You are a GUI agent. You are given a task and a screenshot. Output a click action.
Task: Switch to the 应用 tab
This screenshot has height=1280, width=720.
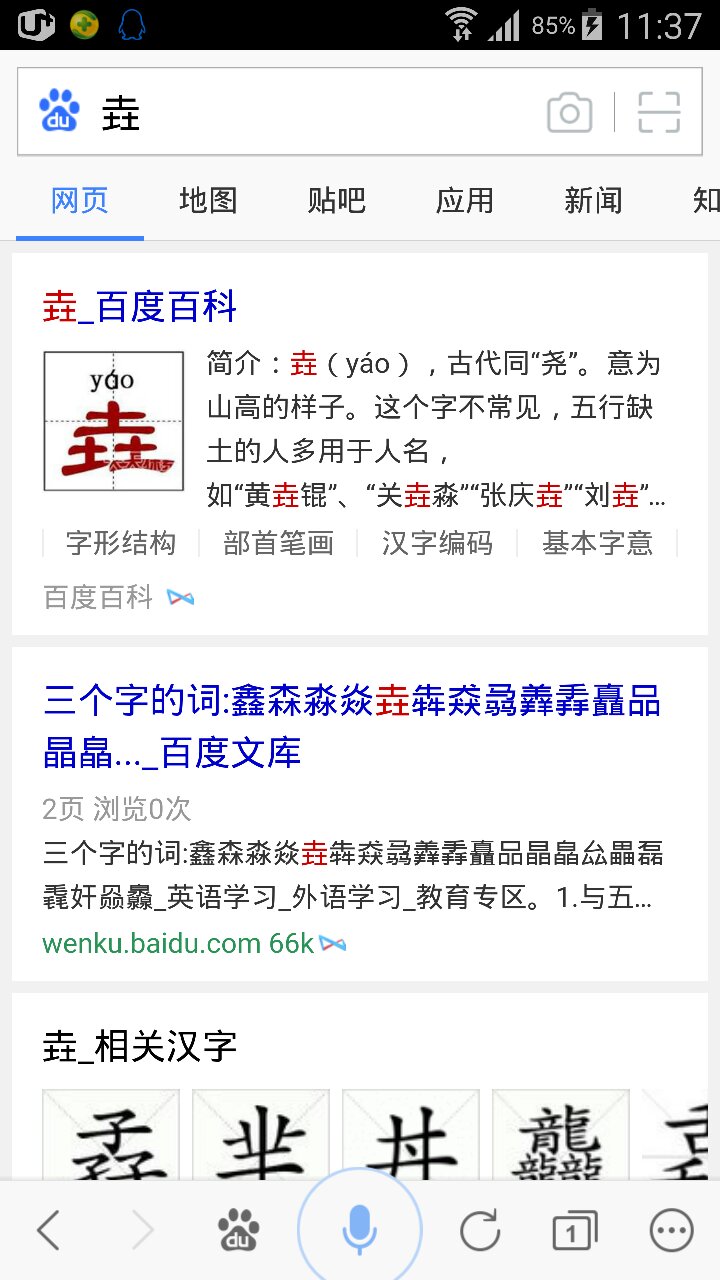coord(464,201)
